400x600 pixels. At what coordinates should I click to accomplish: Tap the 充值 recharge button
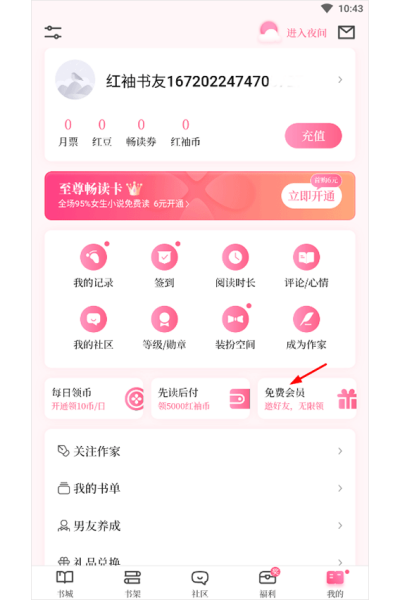click(x=313, y=135)
